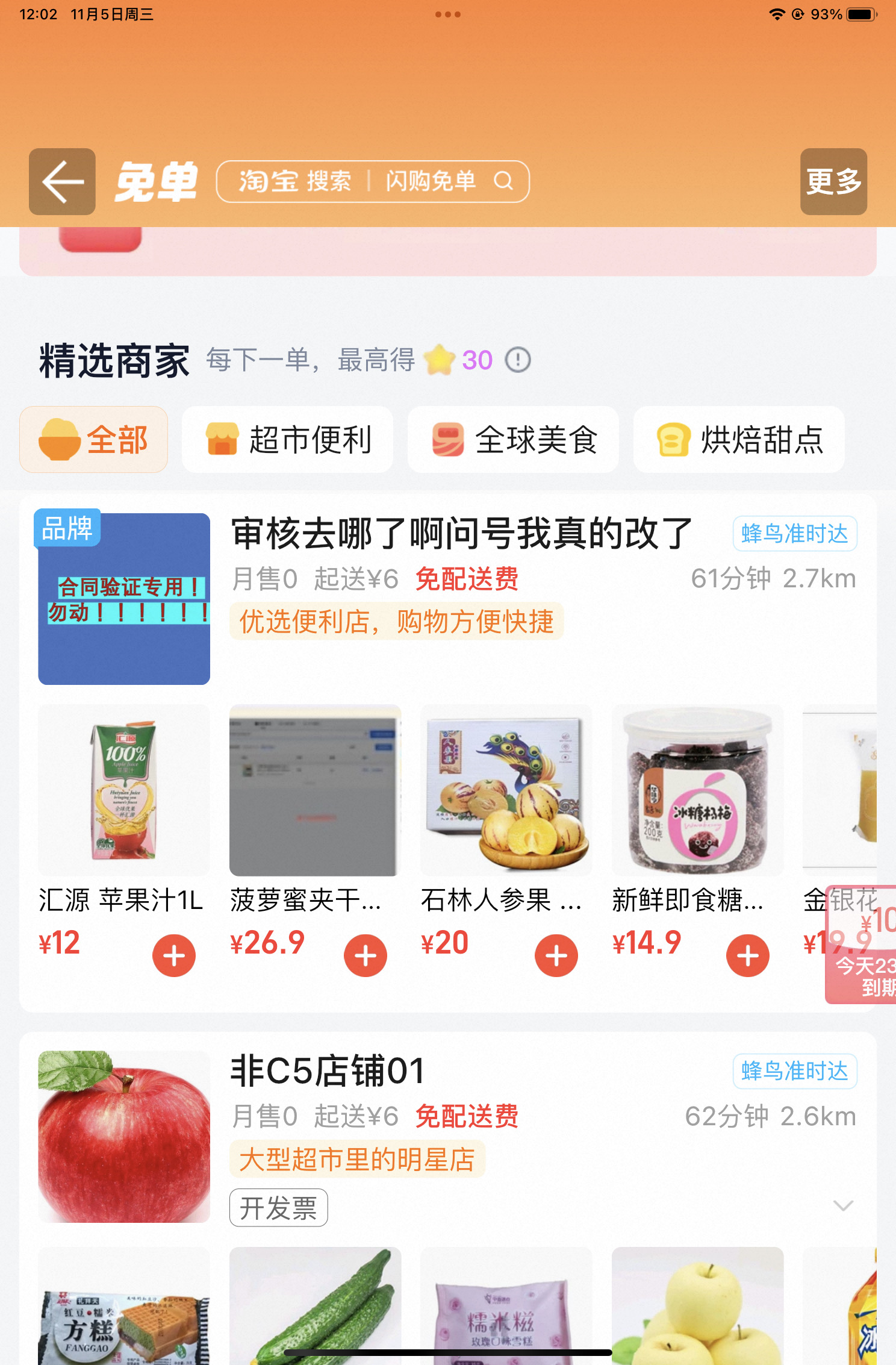Open the red ¥10 coupon expiring today
This screenshot has width=896, height=1365.
pyautogui.click(x=861, y=944)
